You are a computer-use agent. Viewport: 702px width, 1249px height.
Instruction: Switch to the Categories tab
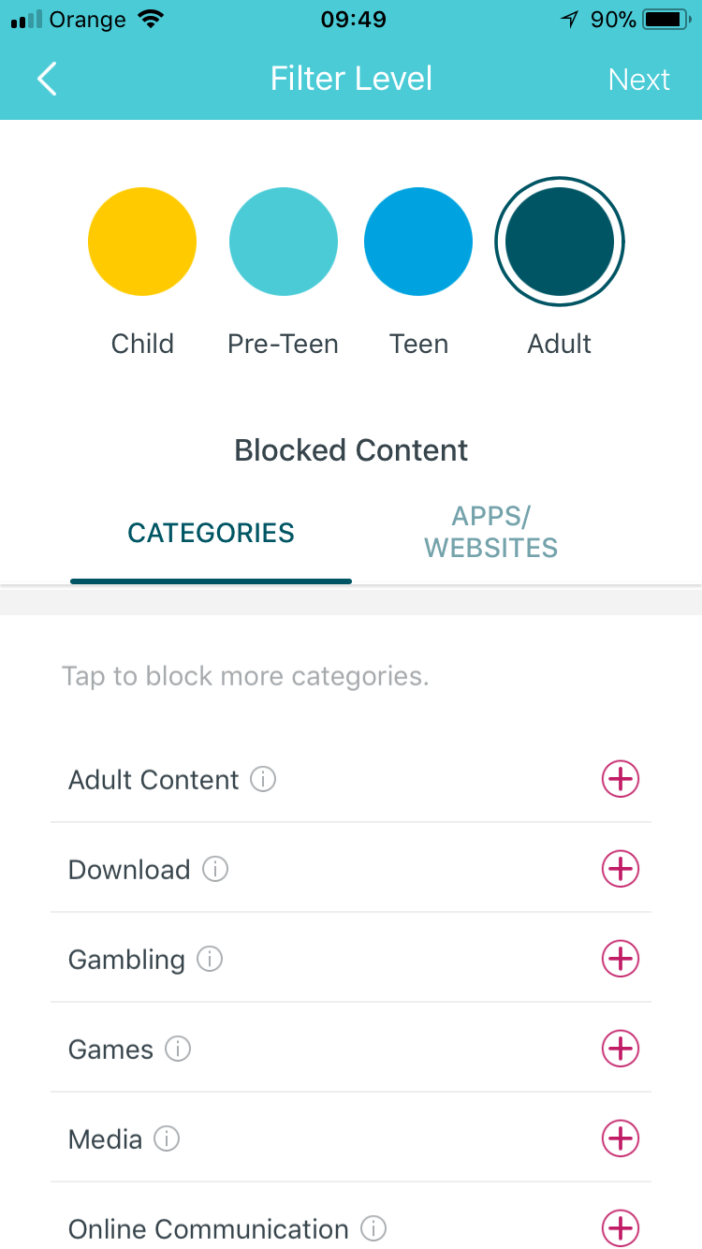(211, 533)
